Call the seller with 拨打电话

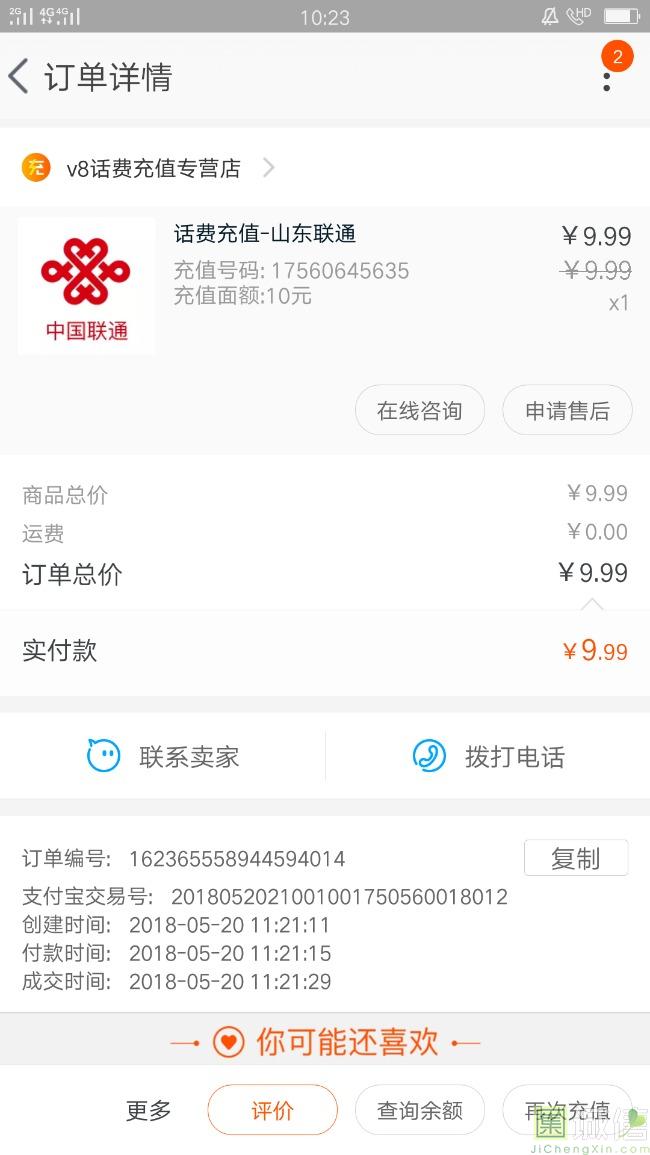[489, 757]
